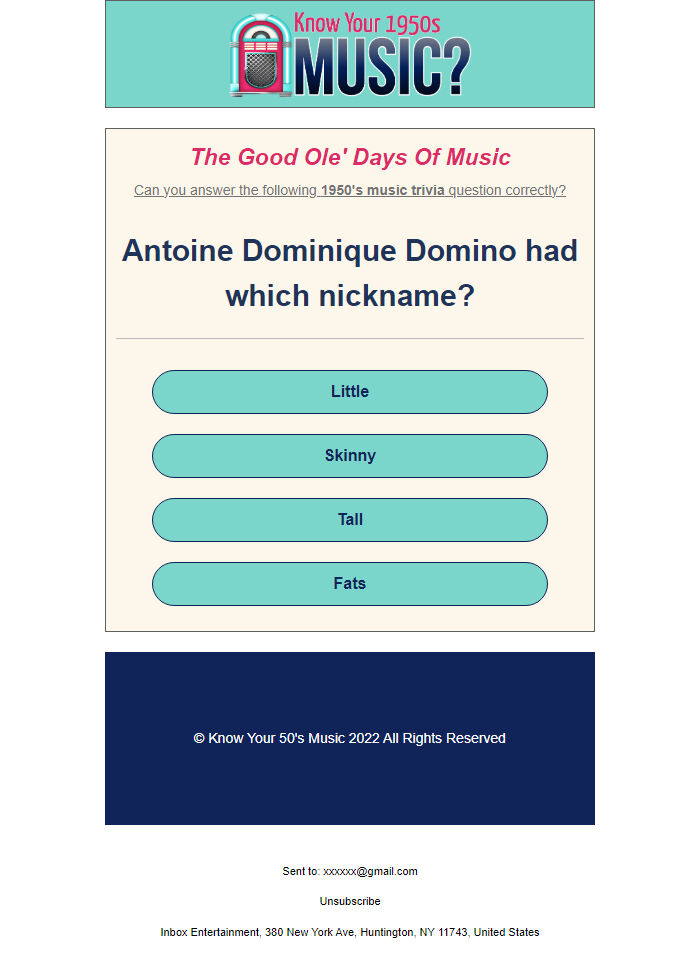Screen dimensions: 700x979
Task: Select Skinny as the nickname
Action: pos(350,456)
